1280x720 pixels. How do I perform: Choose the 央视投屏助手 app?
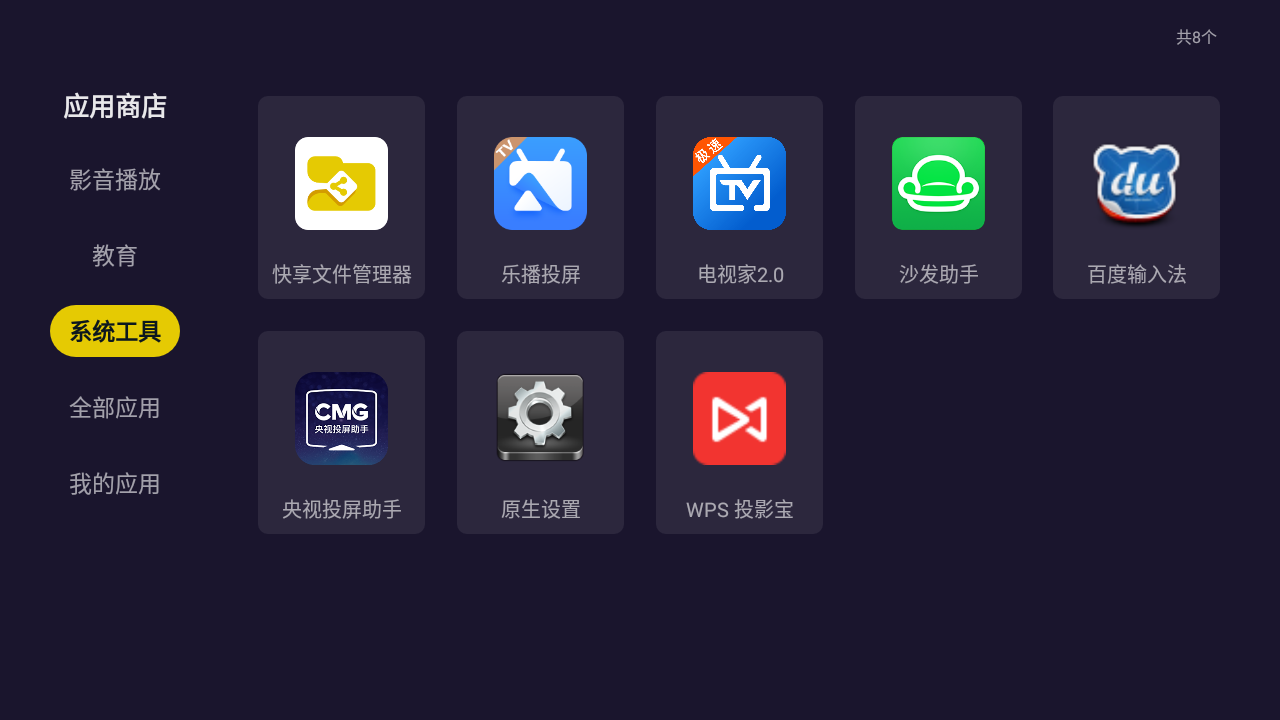point(341,432)
